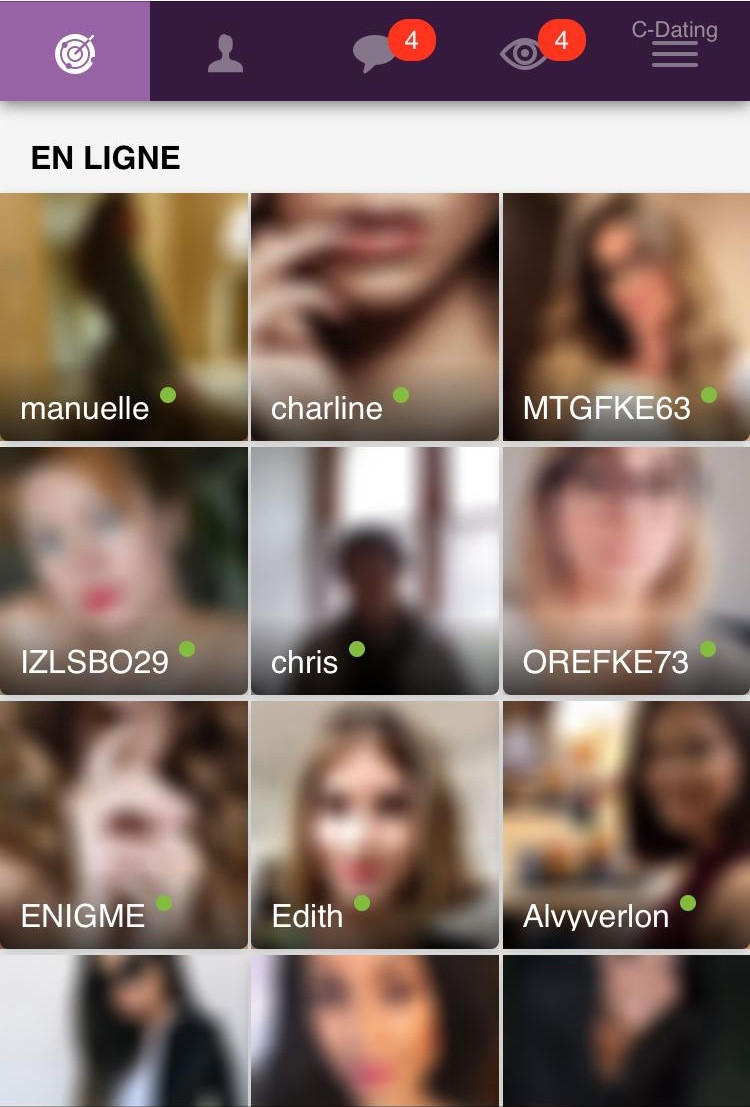Open manuelle's profile tile
The width and height of the screenshot is (750, 1107).
(x=124, y=317)
